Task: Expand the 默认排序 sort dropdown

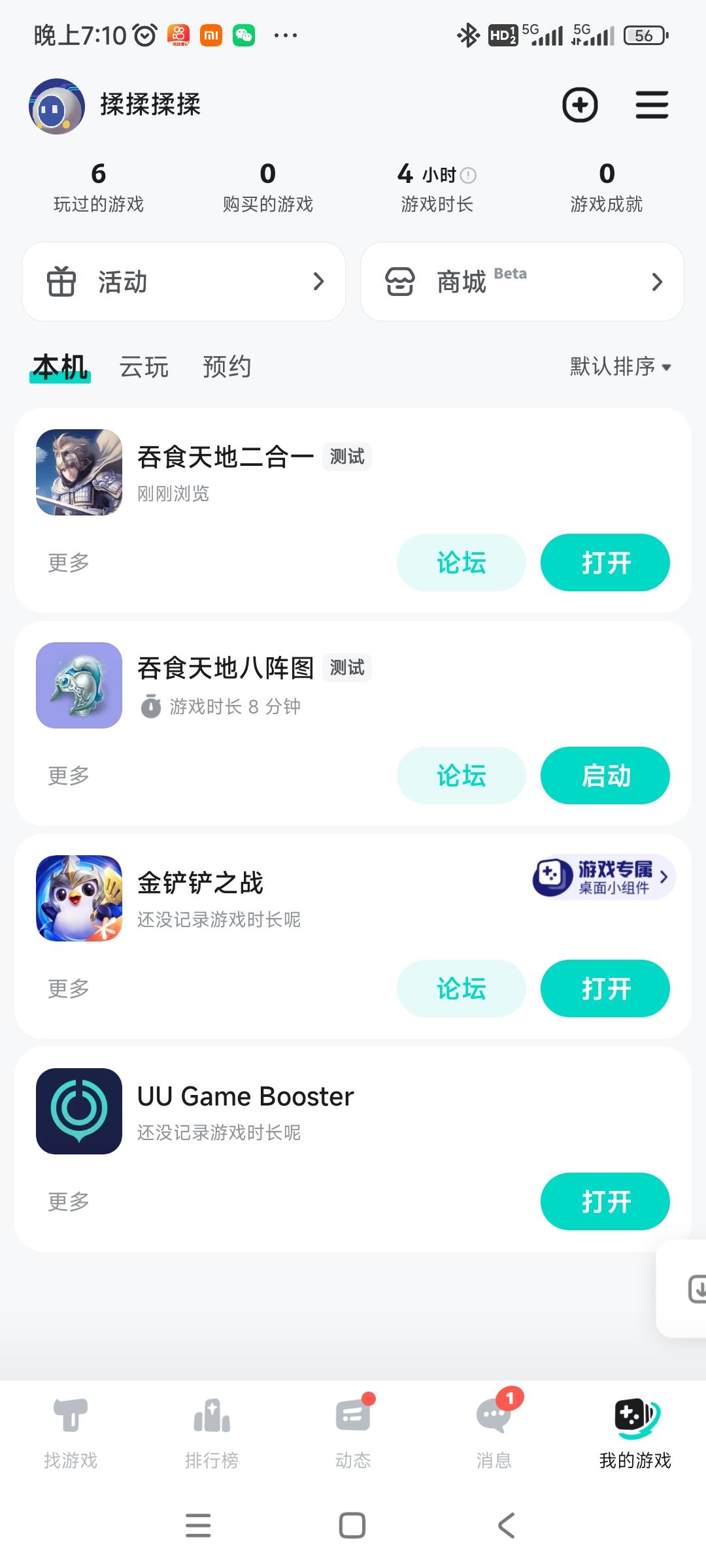Action: pos(620,367)
